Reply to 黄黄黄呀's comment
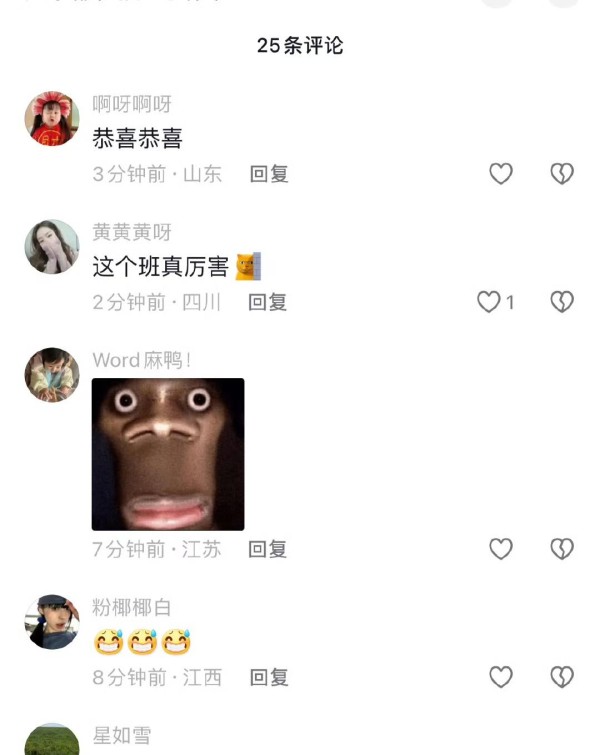 click(x=267, y=302)
